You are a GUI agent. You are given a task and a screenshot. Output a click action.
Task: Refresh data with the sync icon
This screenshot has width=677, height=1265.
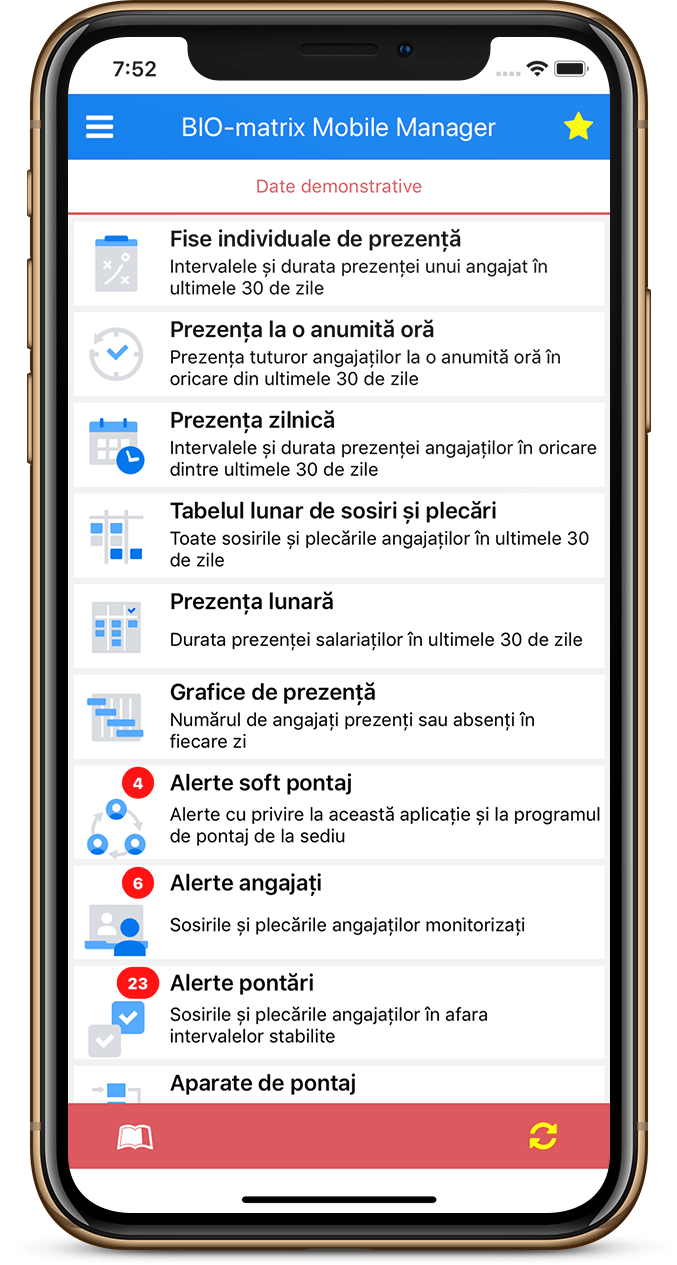pyautogui.click(x=543, y=1136)
